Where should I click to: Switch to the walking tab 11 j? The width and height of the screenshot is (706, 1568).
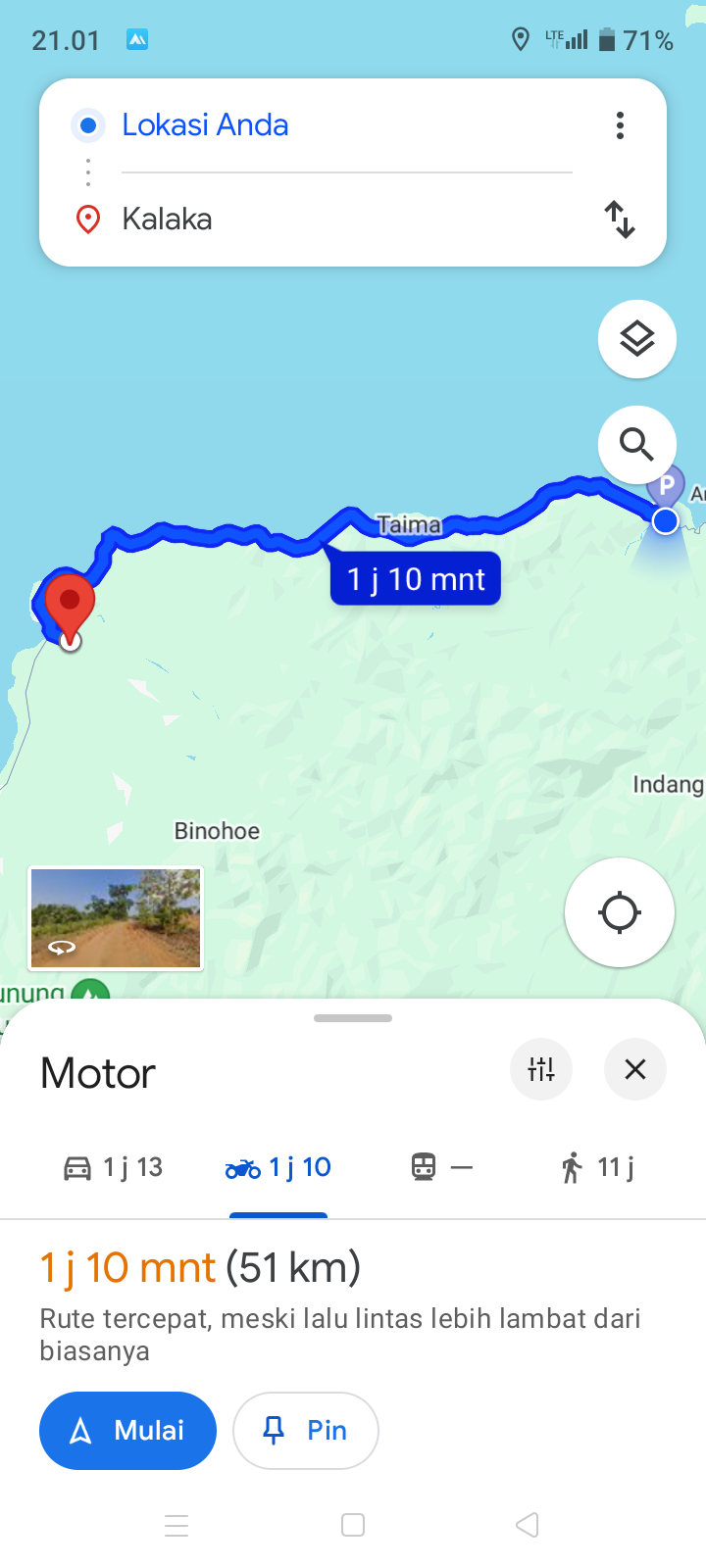click(x=597, y=1167)
